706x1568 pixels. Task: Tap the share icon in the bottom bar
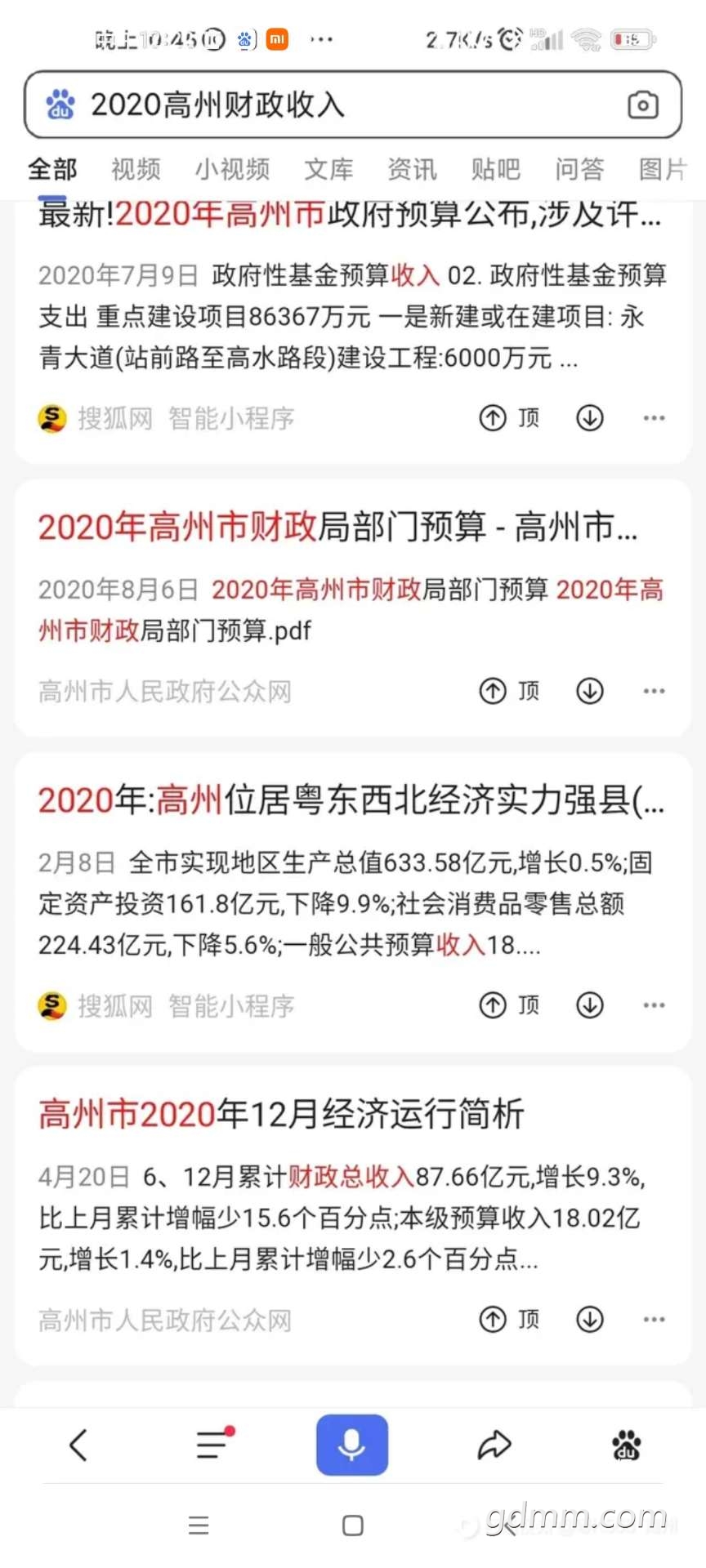point(493,1445)
